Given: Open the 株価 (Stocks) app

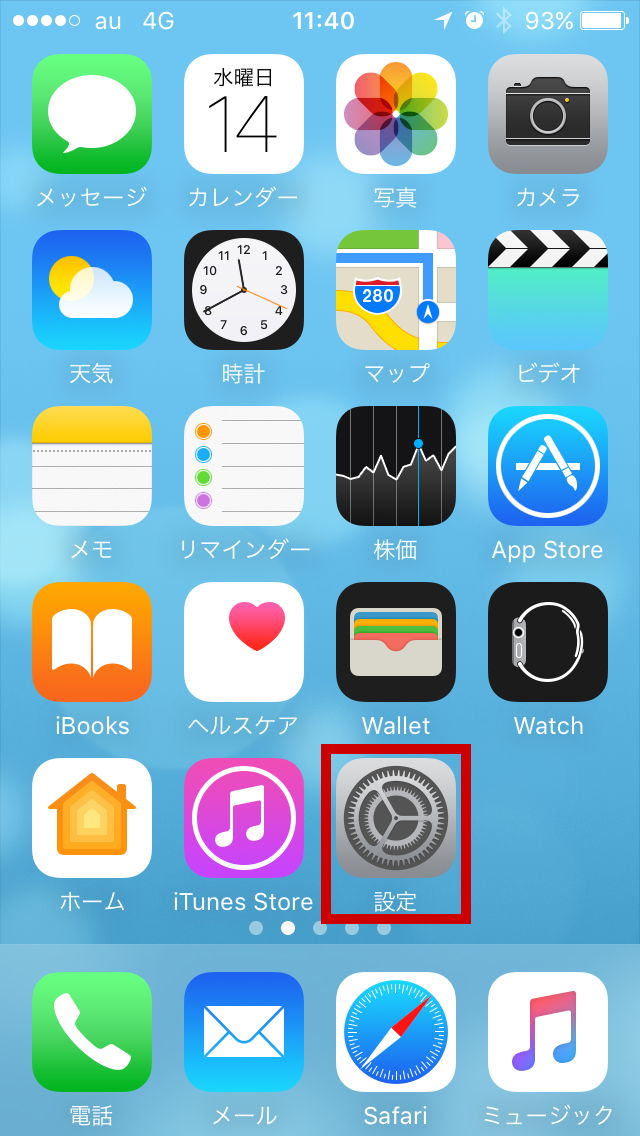Looking at the screenshot, I should 396,466.
